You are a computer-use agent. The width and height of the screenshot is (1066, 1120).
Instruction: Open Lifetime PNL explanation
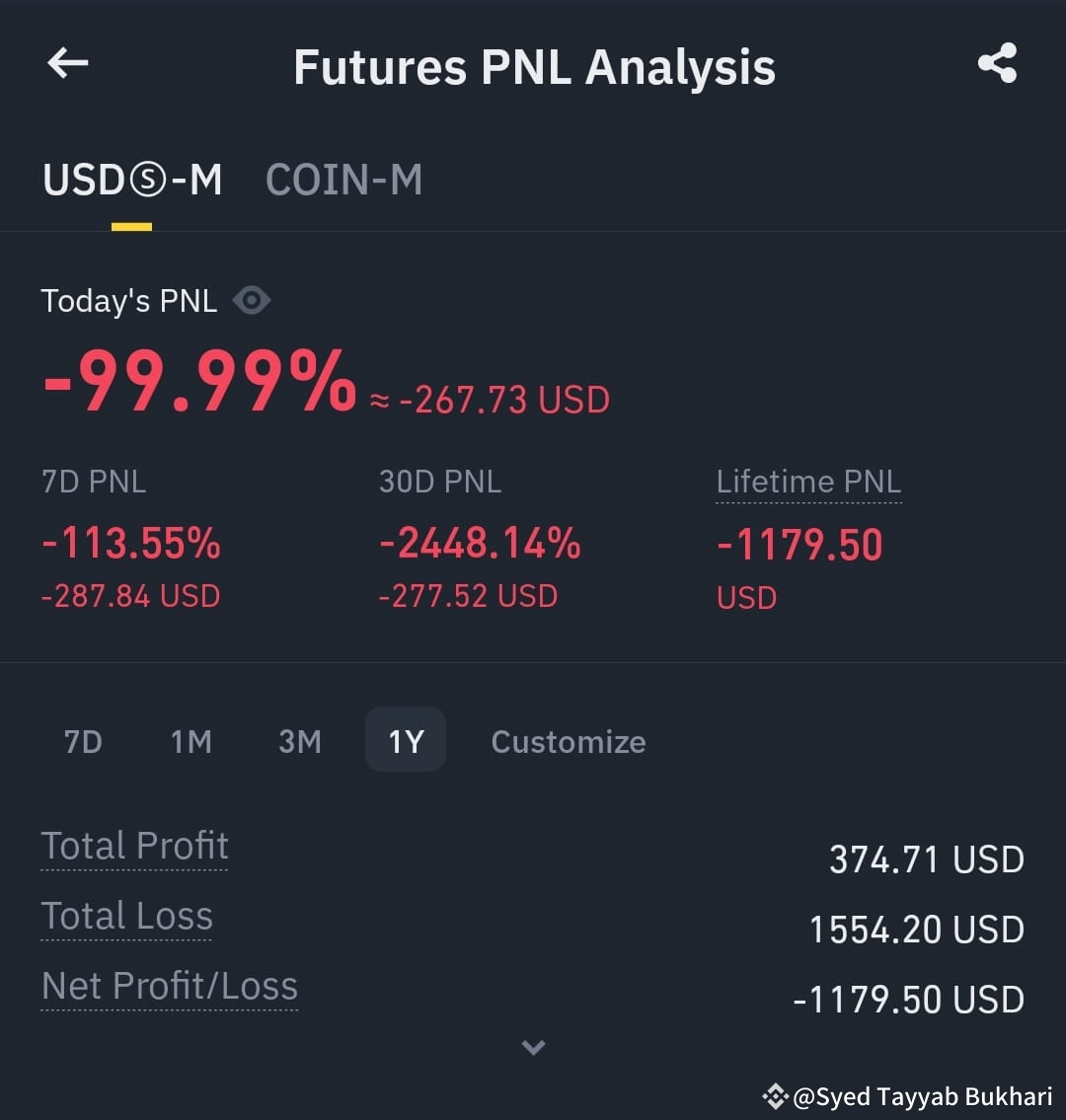[808, 483]
